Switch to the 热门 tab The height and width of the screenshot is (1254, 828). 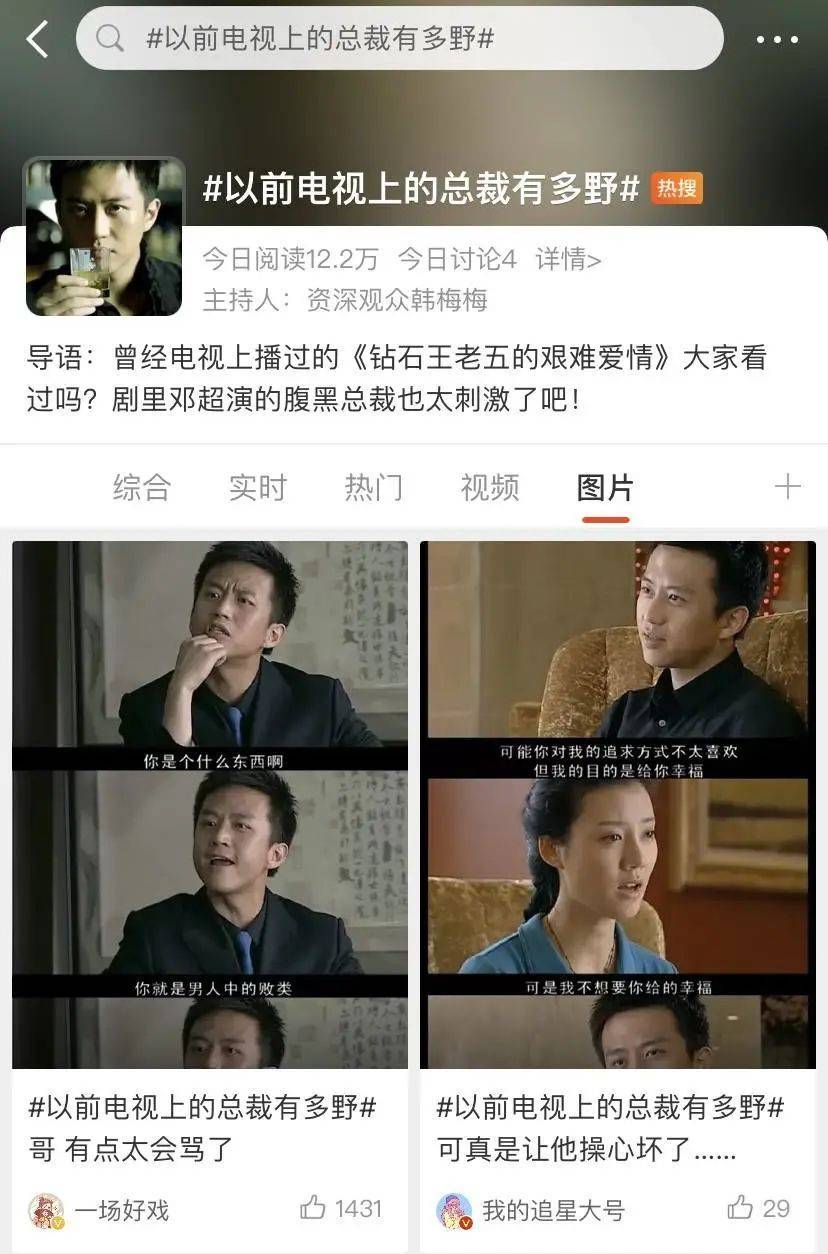[x=374, y=488]
